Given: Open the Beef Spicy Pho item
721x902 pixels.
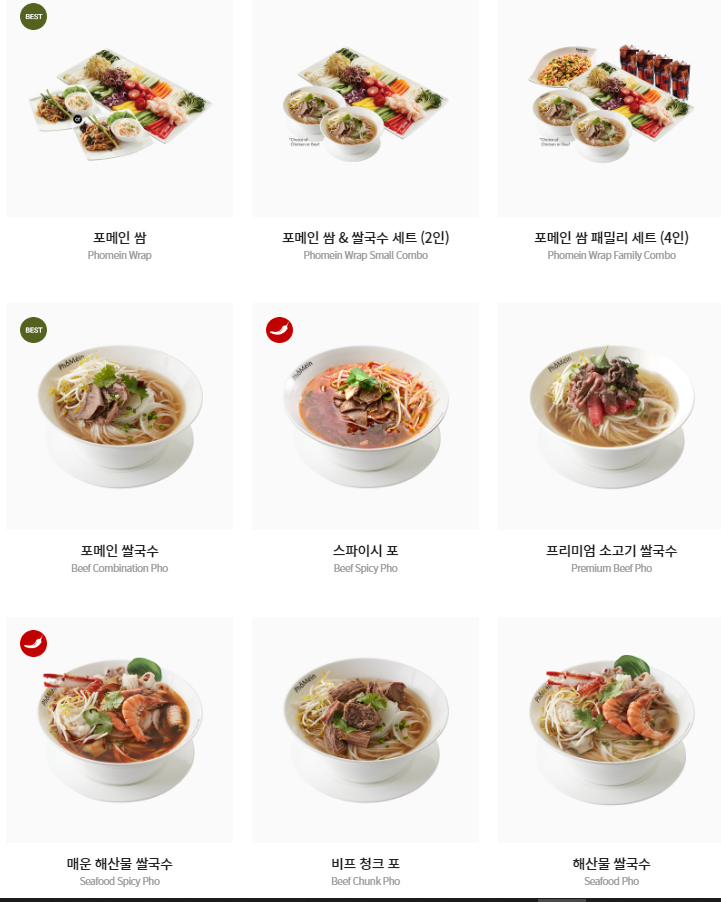Looking at the screenshot, I should [x=365, y=415].
